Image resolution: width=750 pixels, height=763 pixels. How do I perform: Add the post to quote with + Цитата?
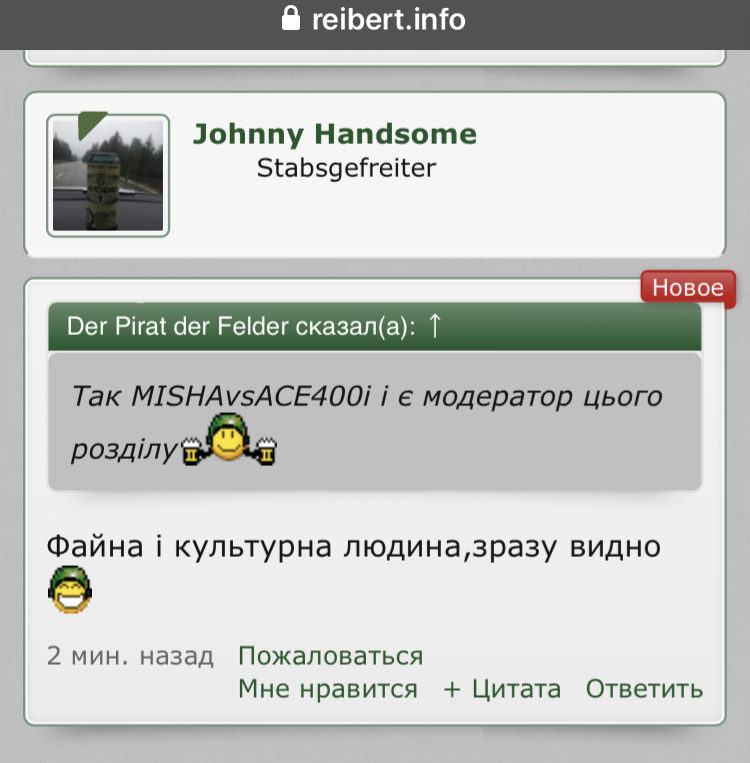502,689
